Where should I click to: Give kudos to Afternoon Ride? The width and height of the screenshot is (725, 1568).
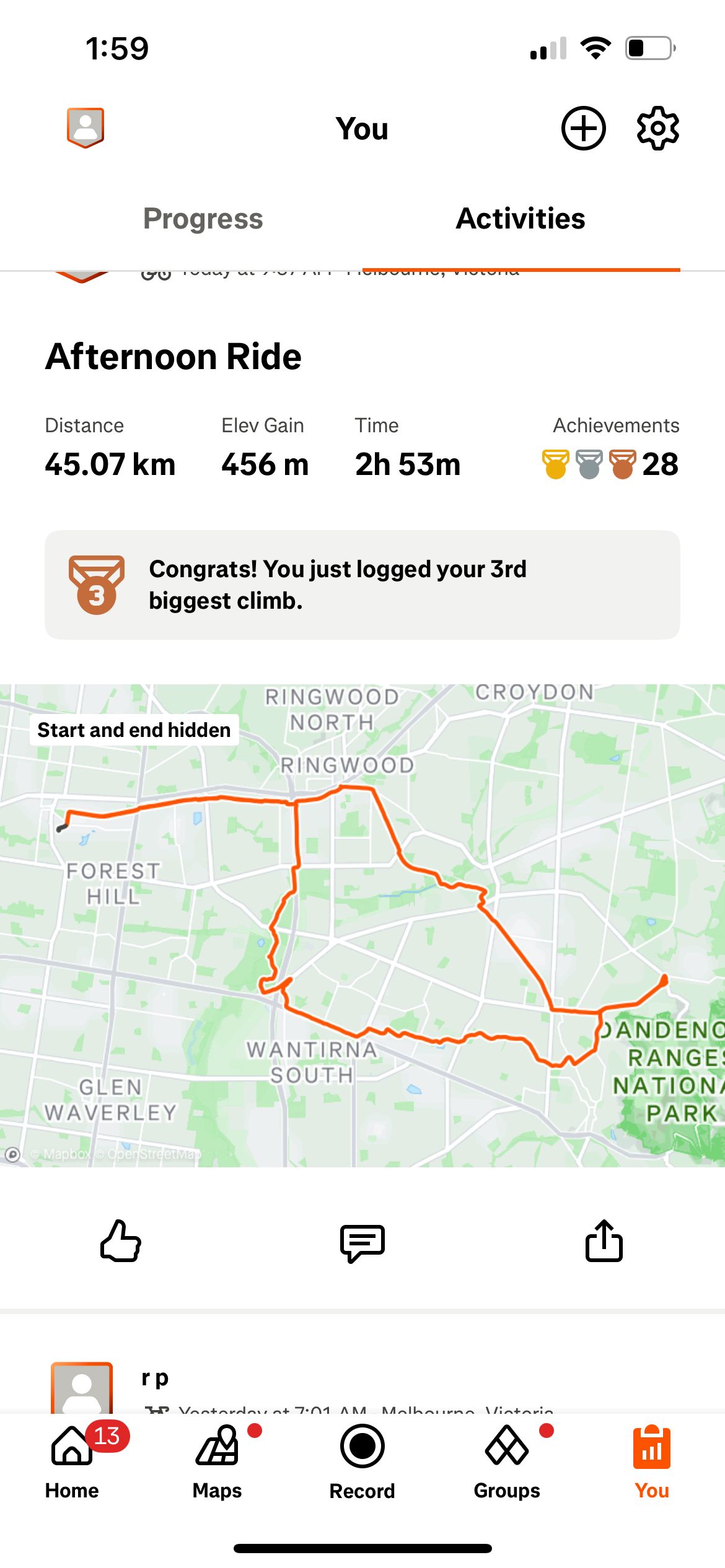[x=121, y=1241]
